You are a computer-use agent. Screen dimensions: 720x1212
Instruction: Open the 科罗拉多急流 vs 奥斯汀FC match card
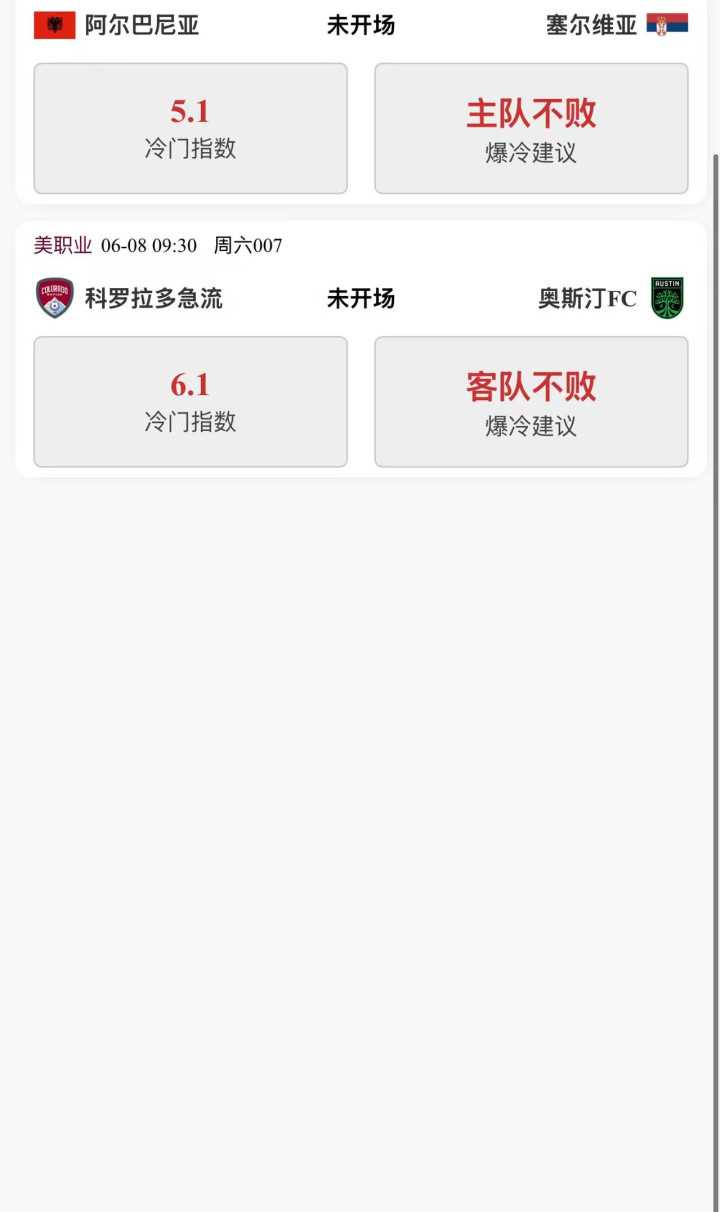click(360, 349)
